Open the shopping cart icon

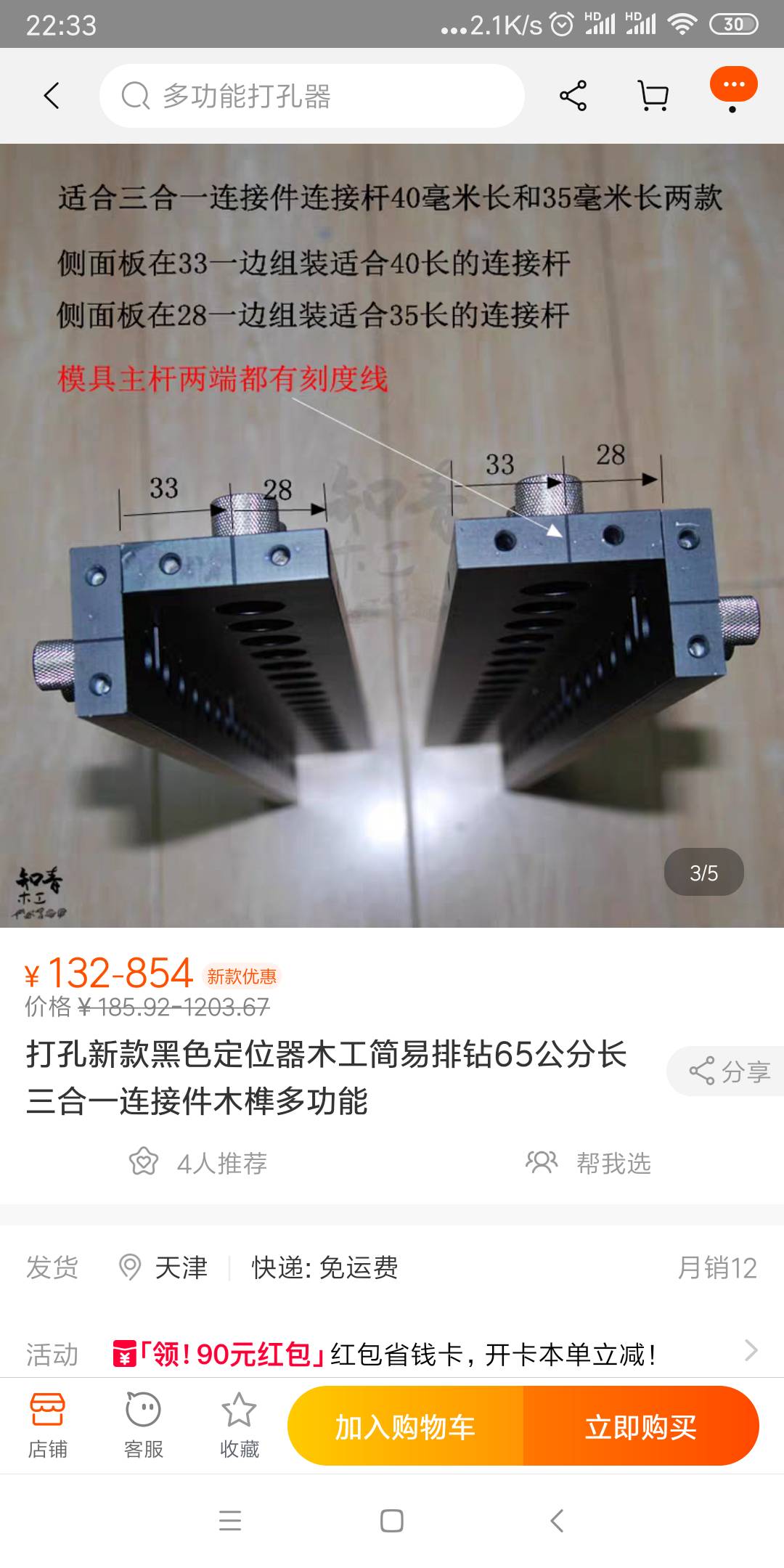pyautogui.click(x=653, y=96)
